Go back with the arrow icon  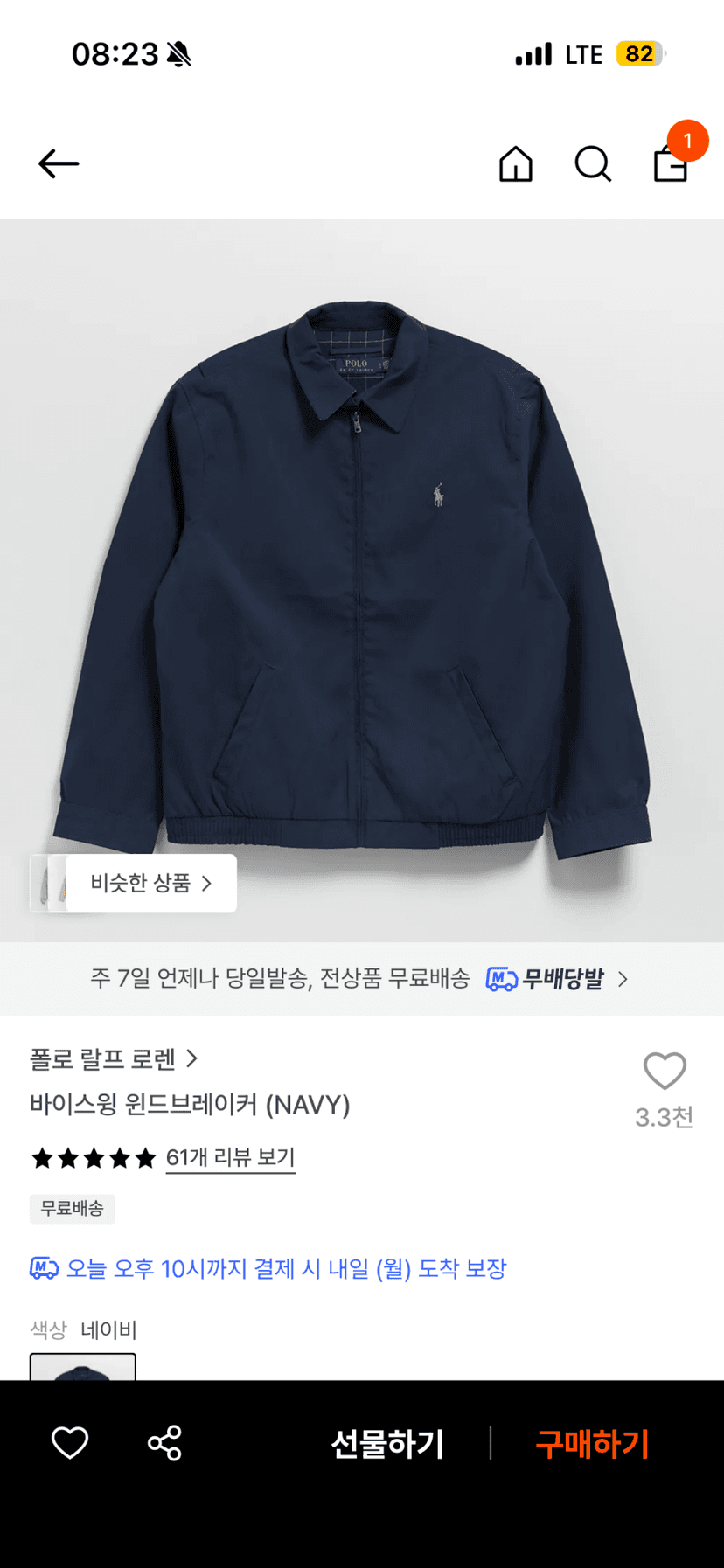point(59,163)
